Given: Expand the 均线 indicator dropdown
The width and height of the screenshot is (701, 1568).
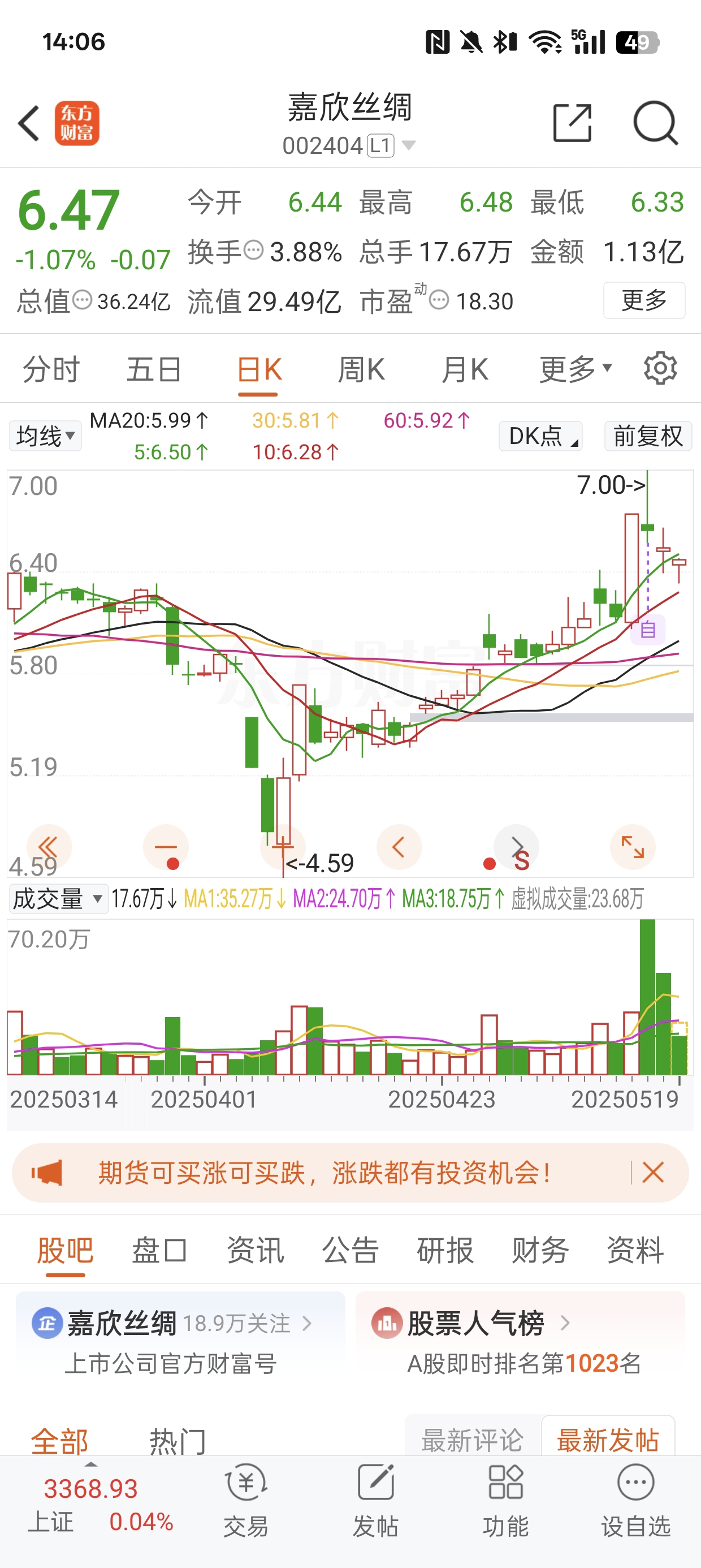Looking at the screenshot, I should [x=45, y=436].
